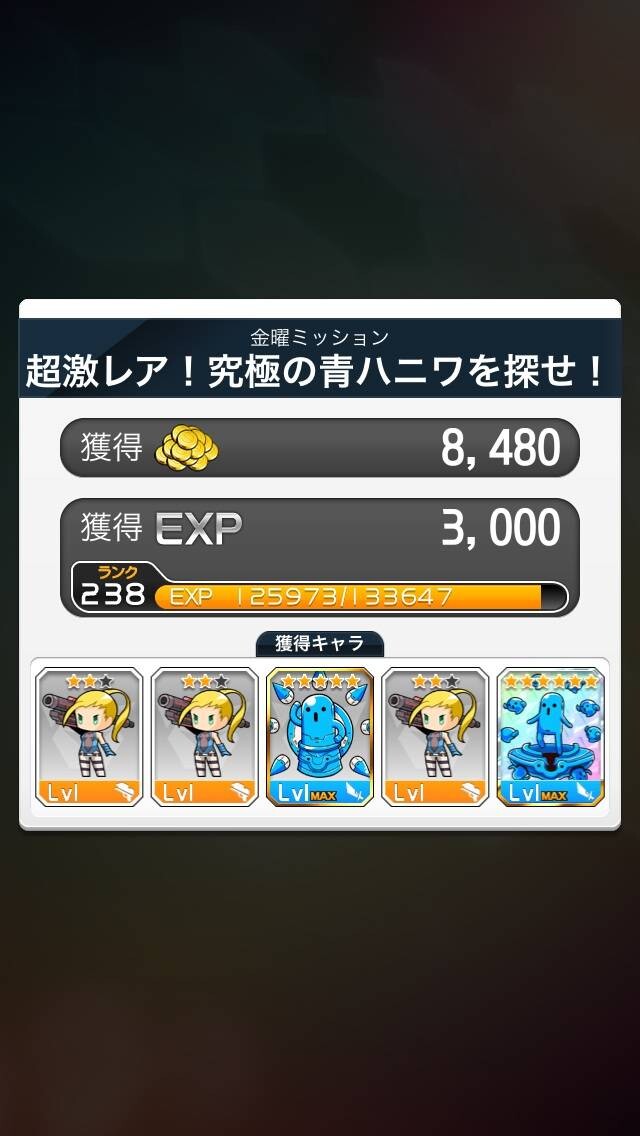View the six-star rainbow haniwa card
The width and height of the screenshot is (640, 1136).
(x=551, y=737)
